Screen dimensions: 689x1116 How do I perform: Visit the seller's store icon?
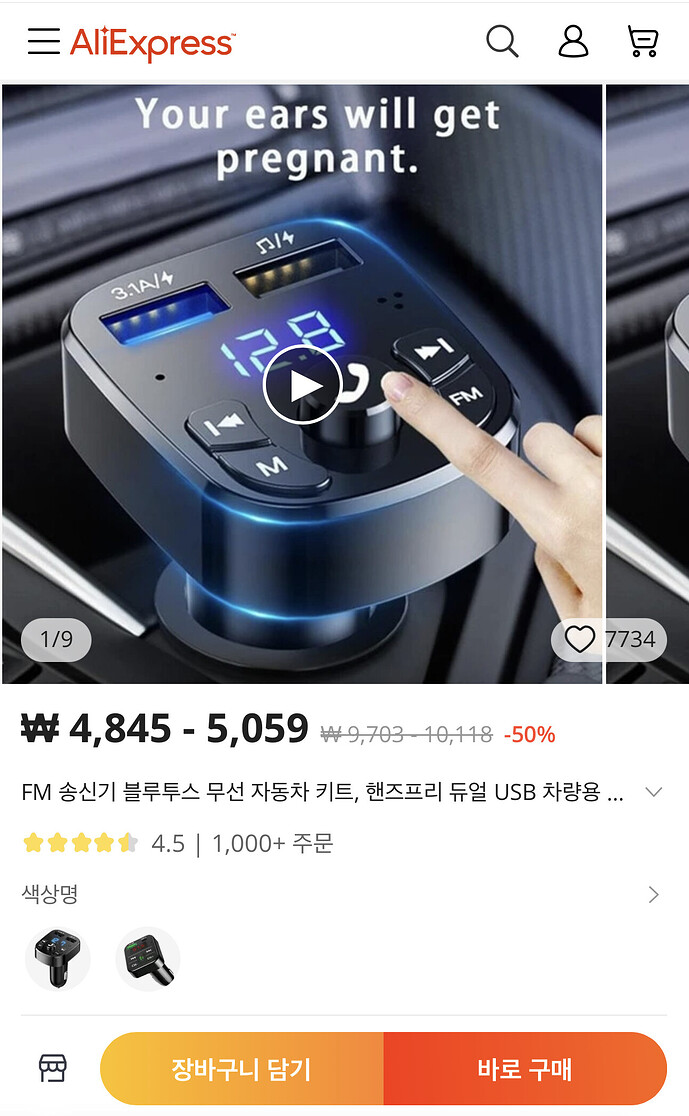click(53, 1068)
